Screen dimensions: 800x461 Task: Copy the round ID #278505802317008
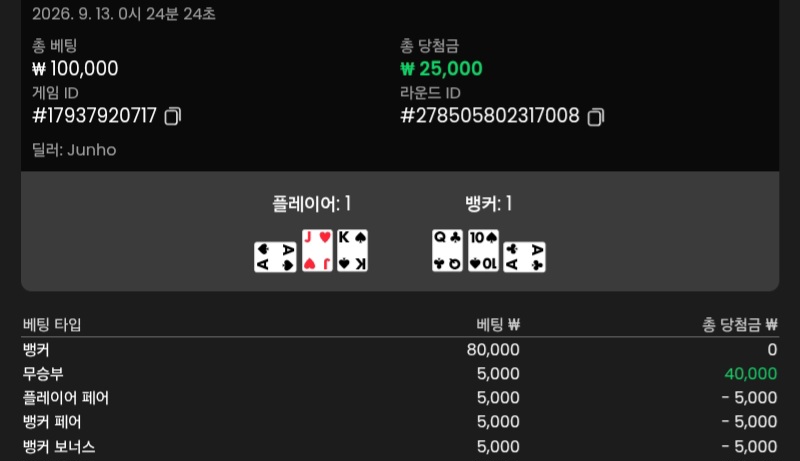pos(595,117)
